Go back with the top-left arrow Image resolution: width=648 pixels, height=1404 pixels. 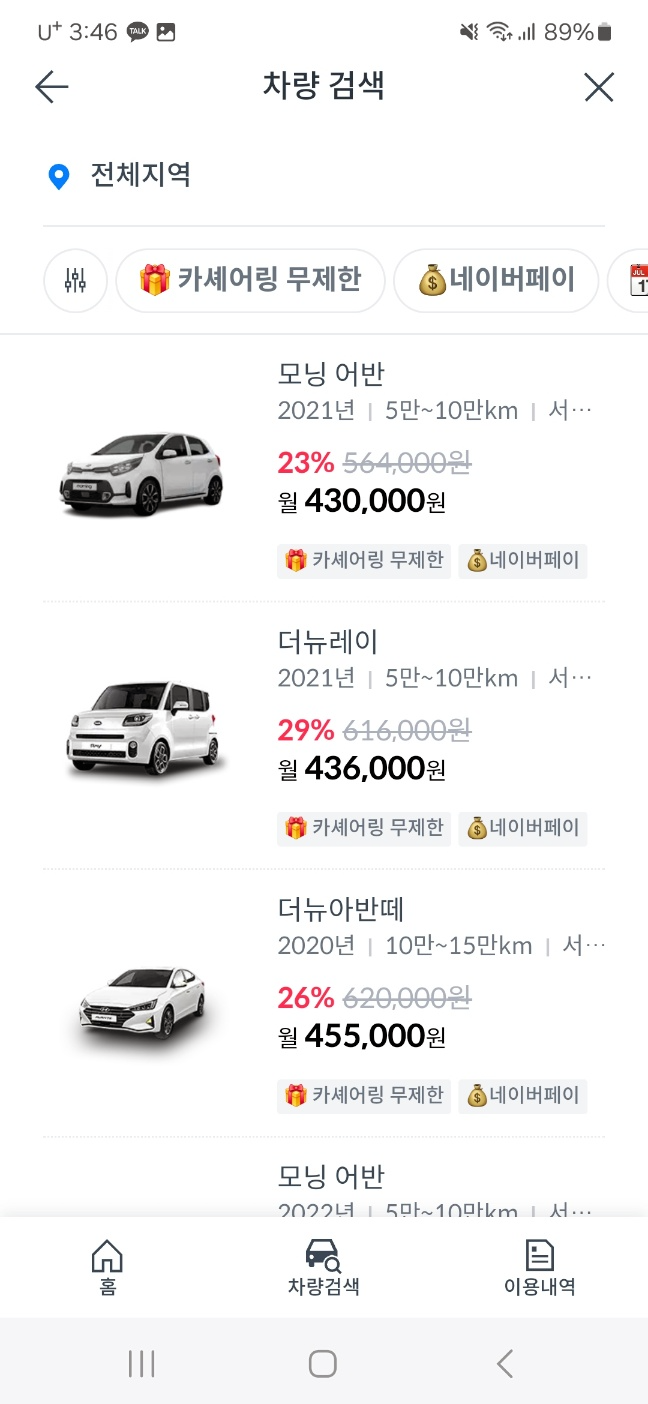[52, 87]
